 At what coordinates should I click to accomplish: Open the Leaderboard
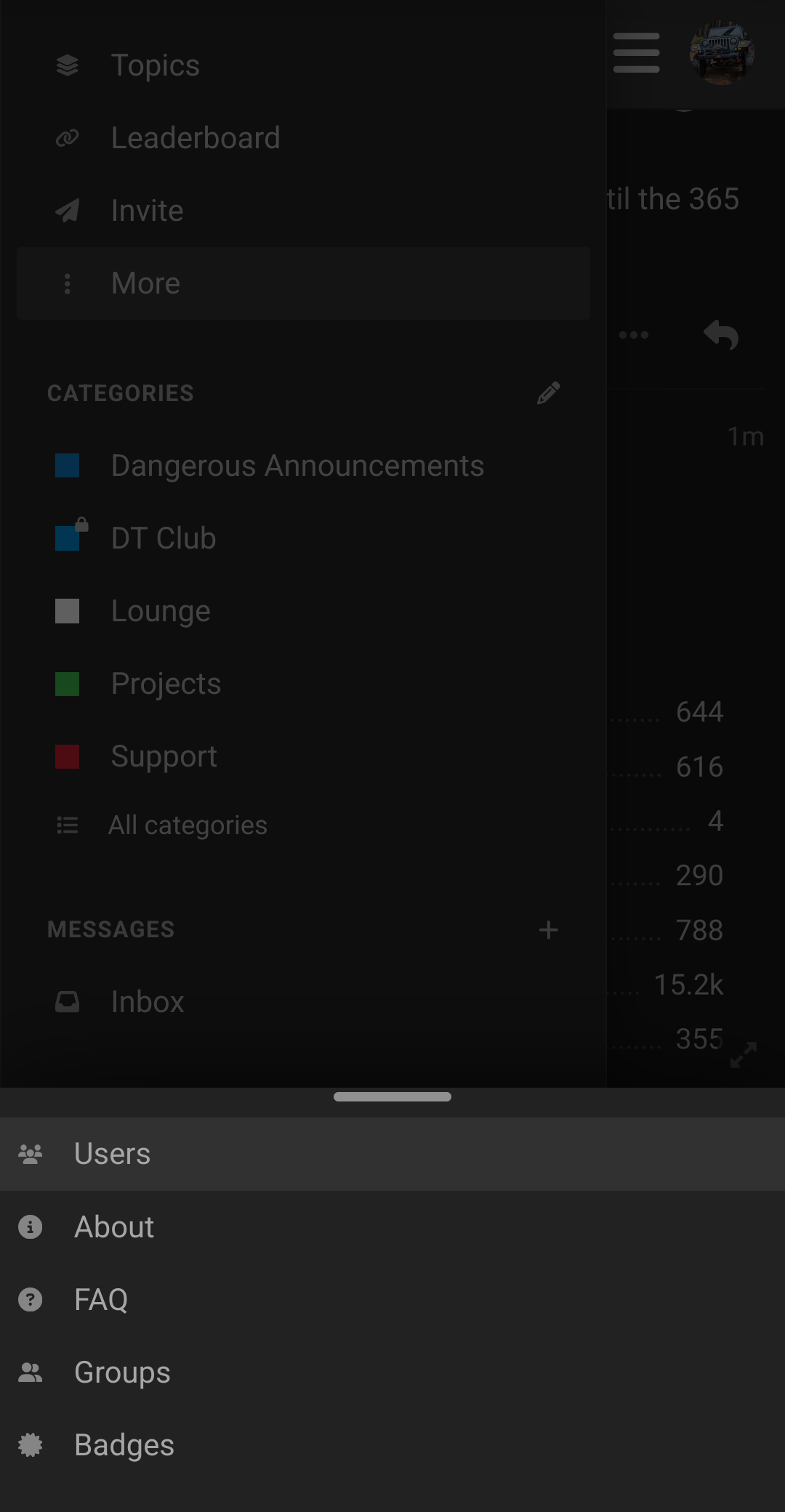[x=303, y=138]
